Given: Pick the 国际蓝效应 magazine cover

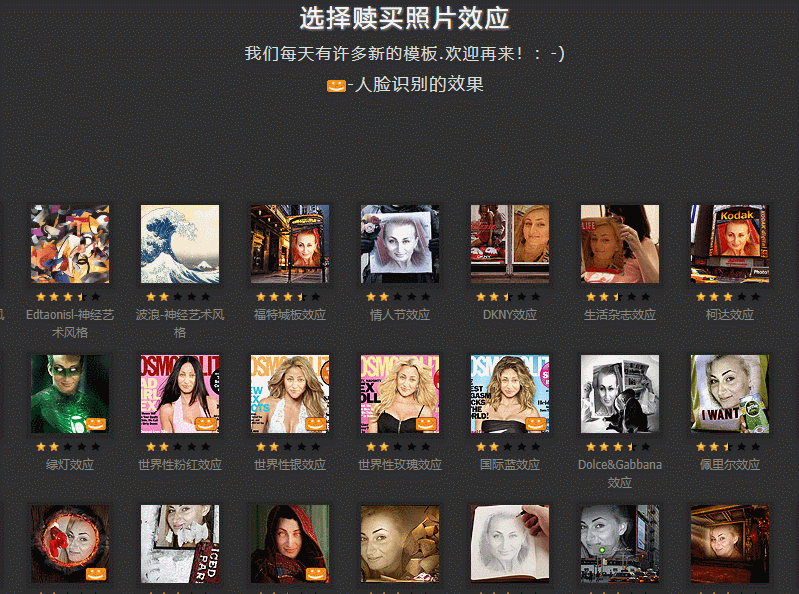Looking at the screenshot, I should point(510,394).
